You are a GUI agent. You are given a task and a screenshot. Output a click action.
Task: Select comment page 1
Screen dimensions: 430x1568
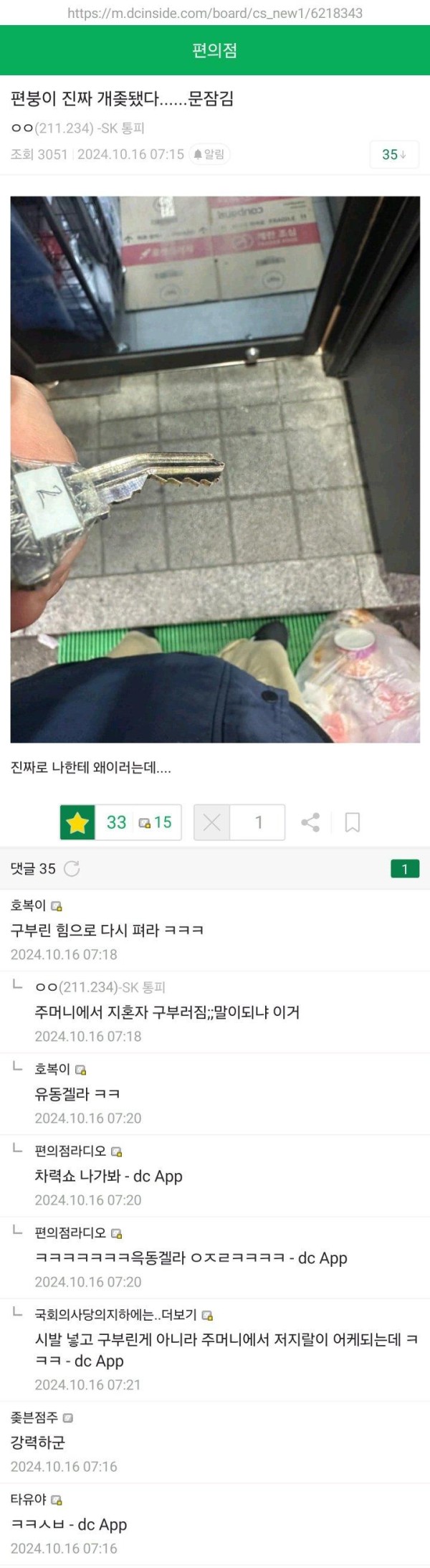click(x=404, y=869)
